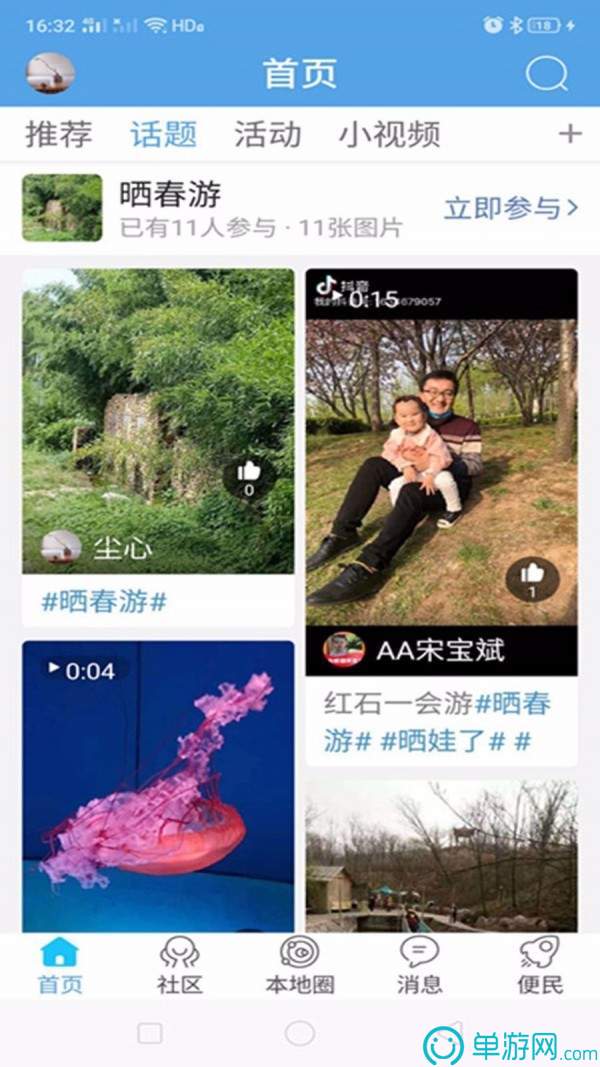
Task: Tap 立即参与 to join the topic
Action: click(x=511, y=208)
